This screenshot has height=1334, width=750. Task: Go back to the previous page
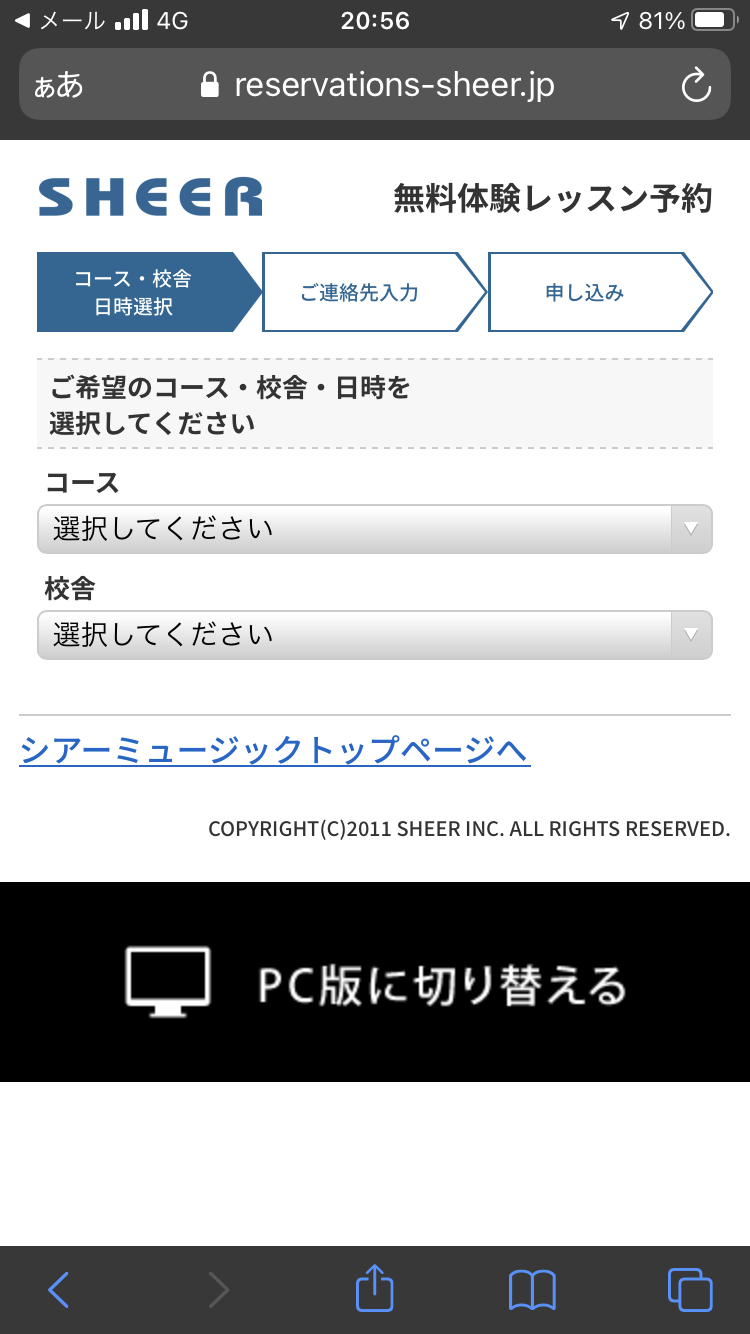59,1290
